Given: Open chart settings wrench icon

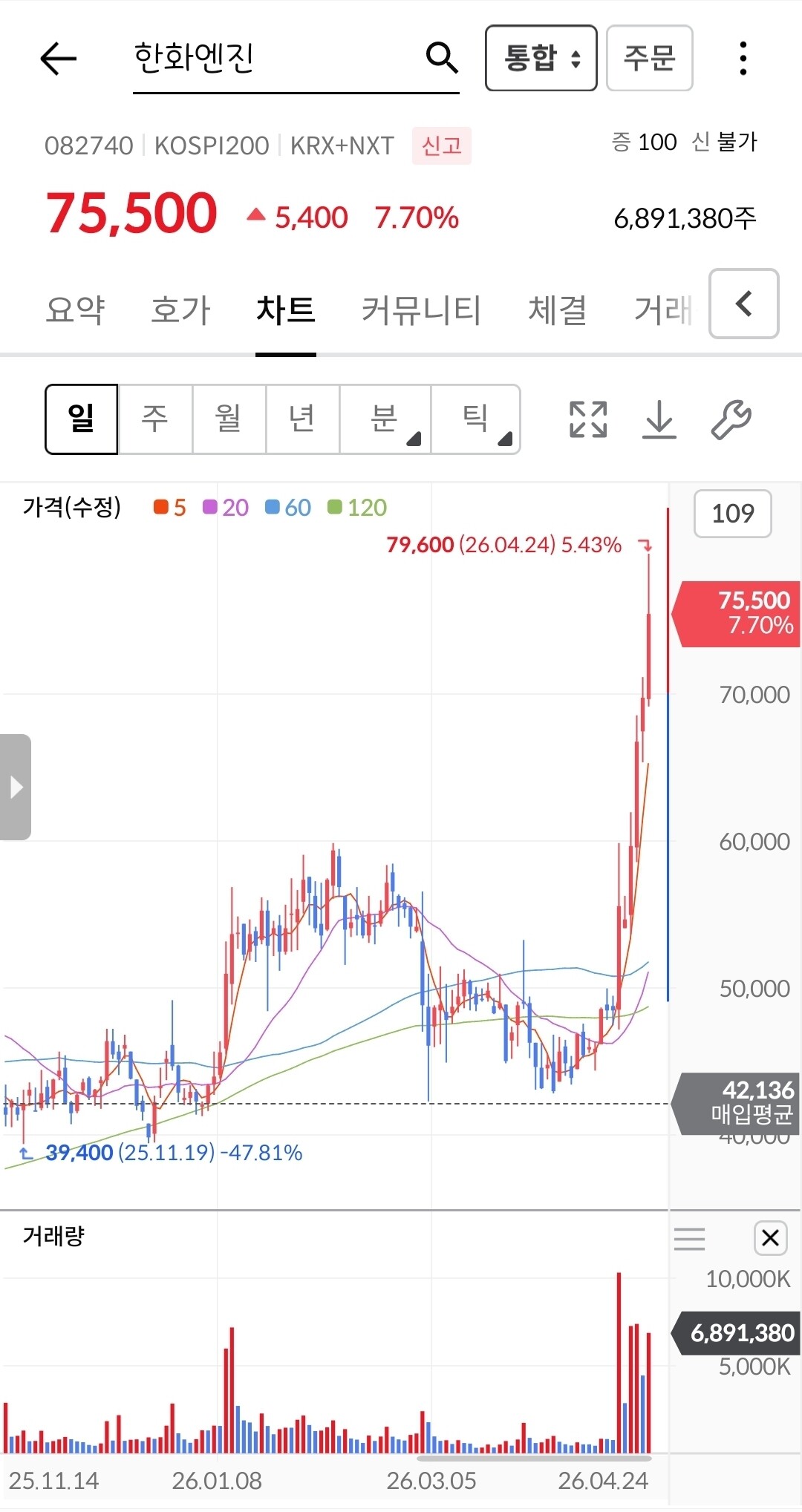Looking at the screenshot, I should (731, 419).
